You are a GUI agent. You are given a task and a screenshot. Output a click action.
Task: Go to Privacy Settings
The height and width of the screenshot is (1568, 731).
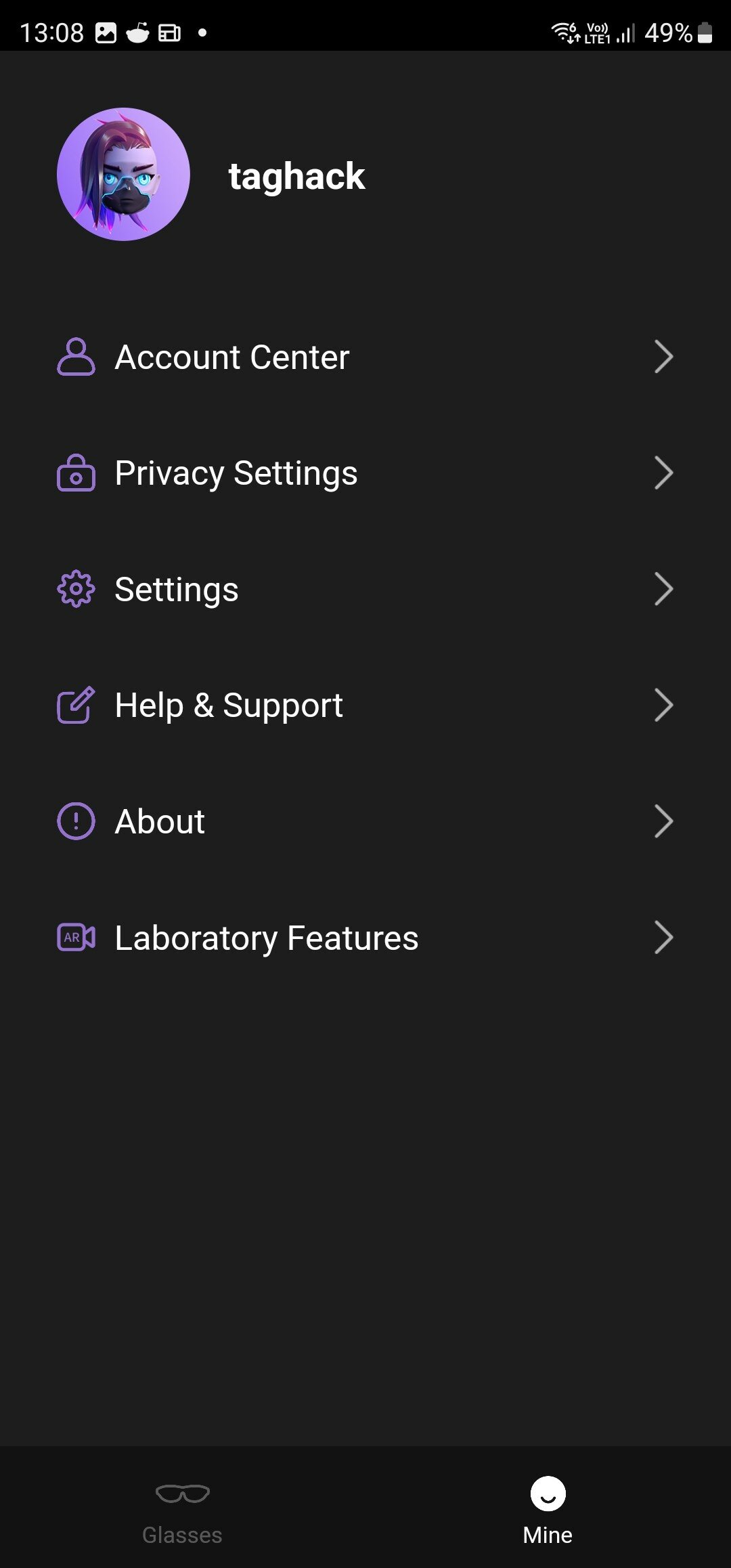coord(365,473)
